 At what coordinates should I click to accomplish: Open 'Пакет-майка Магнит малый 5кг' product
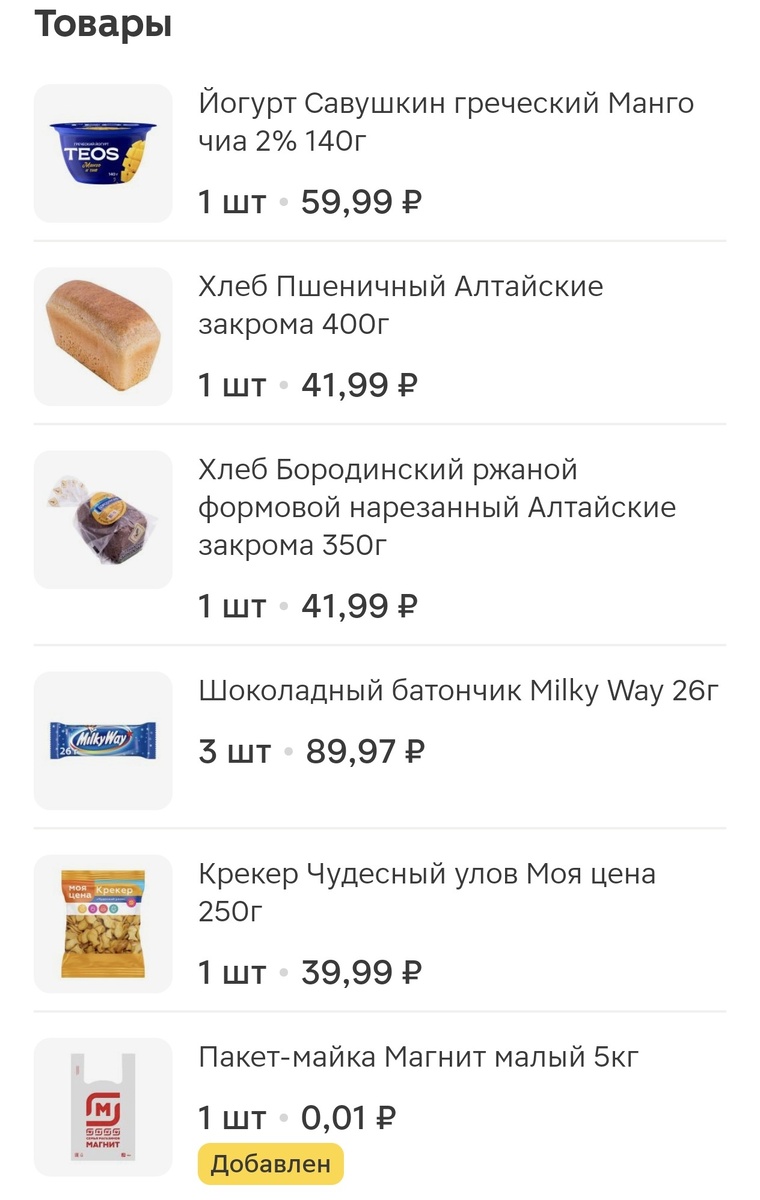(x=420, y=1052)
